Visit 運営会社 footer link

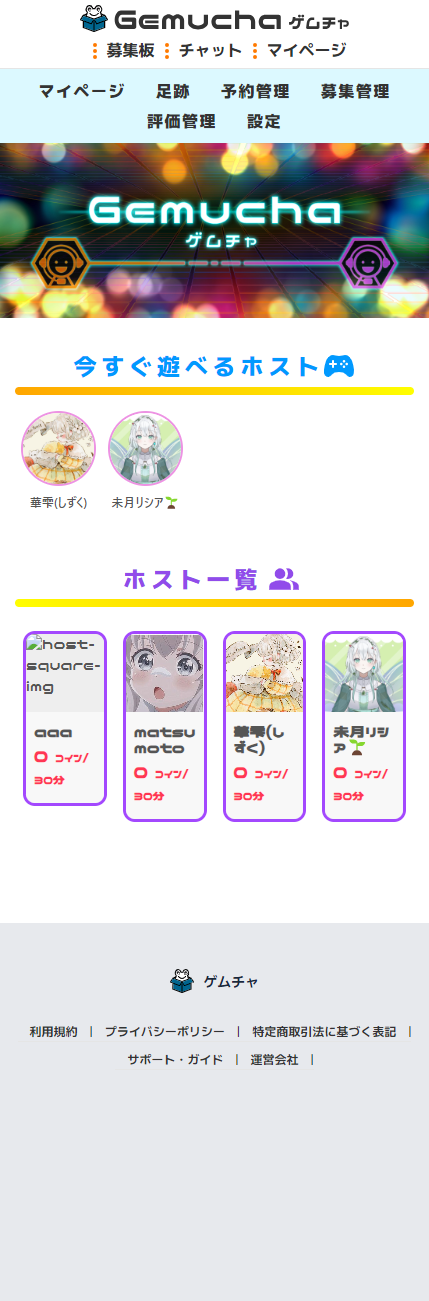[274, 1059]
